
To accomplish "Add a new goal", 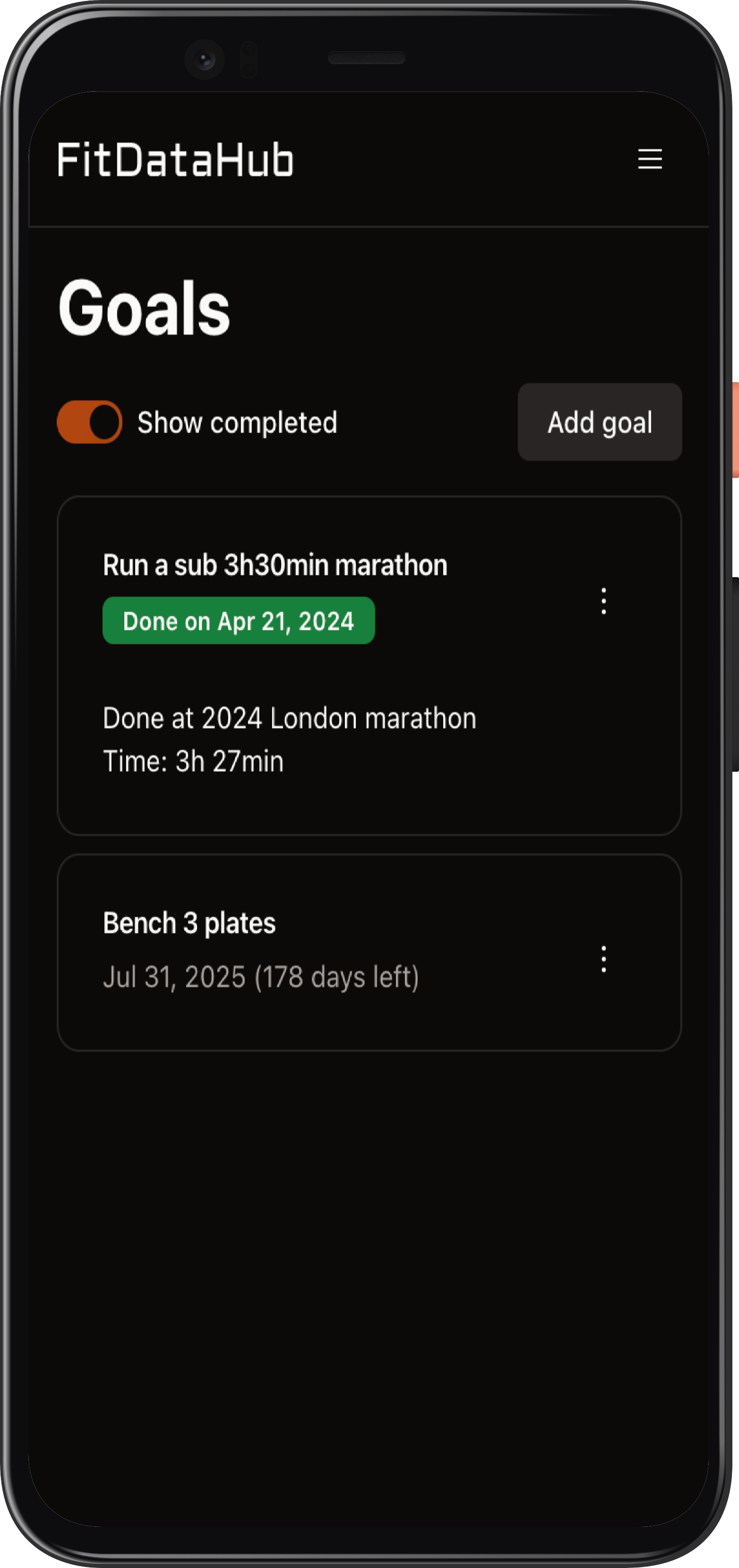I will pyautogui.click(x=599, y=422).
